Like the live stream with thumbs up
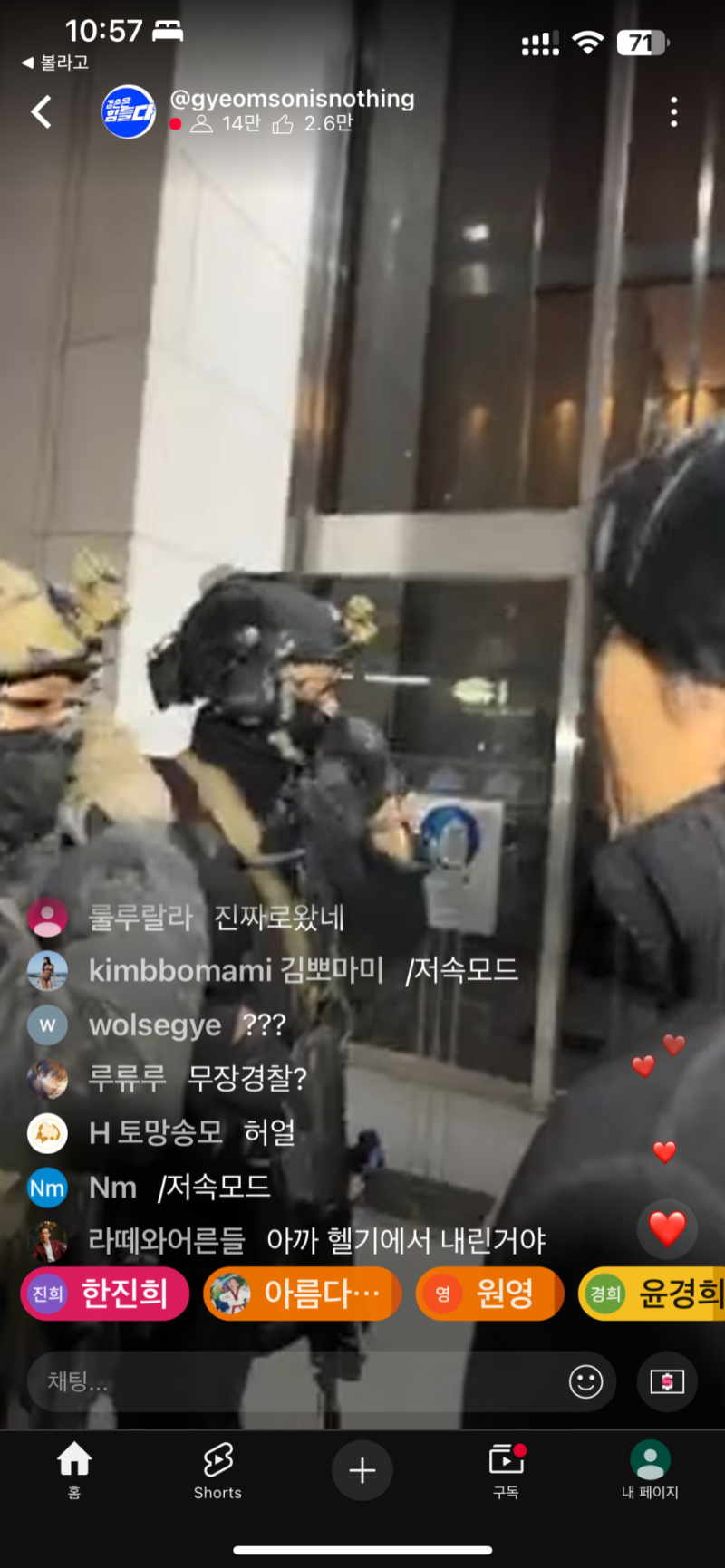The width and height of the screenshot is (725, 1568). pyautogui.click(x=283, y=124)
